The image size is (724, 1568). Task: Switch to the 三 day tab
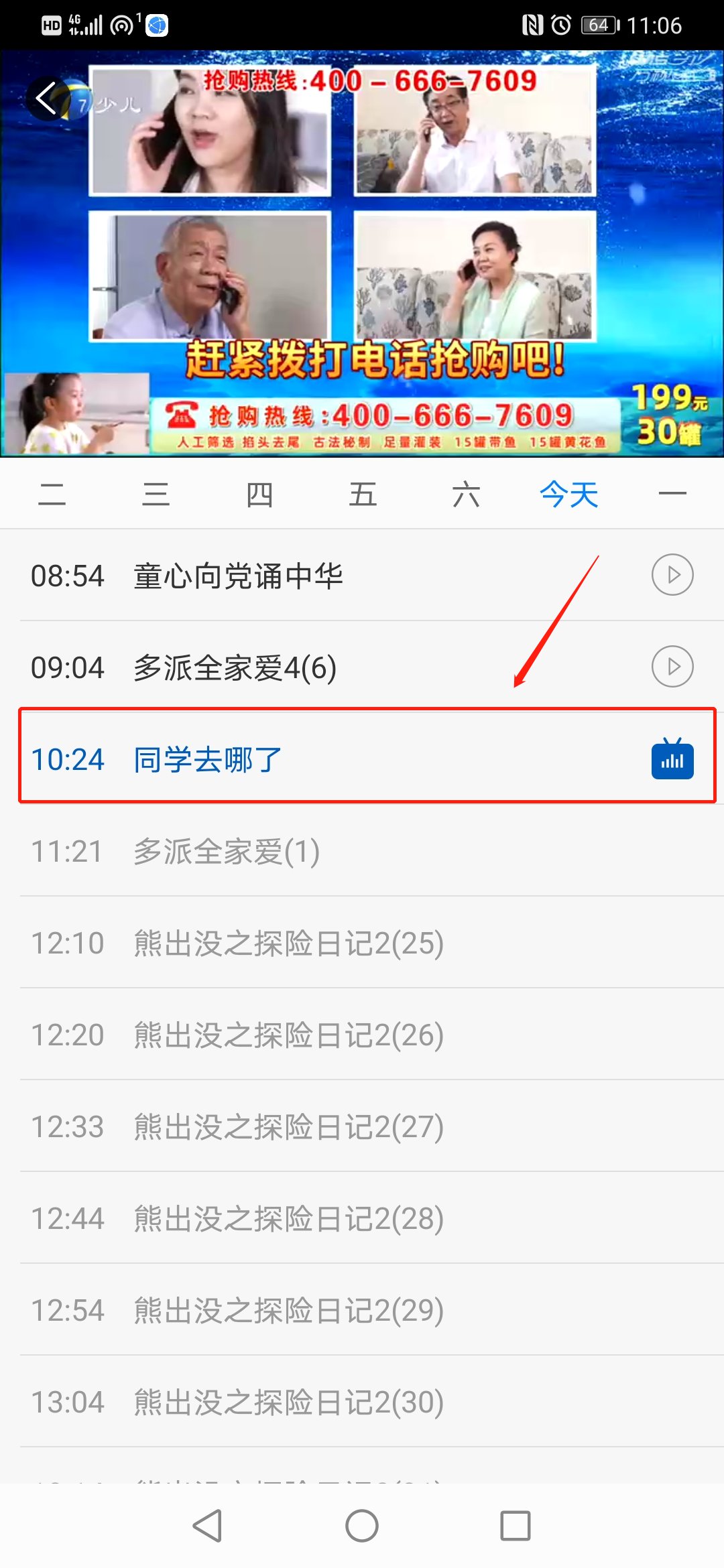tap(156, 495)
